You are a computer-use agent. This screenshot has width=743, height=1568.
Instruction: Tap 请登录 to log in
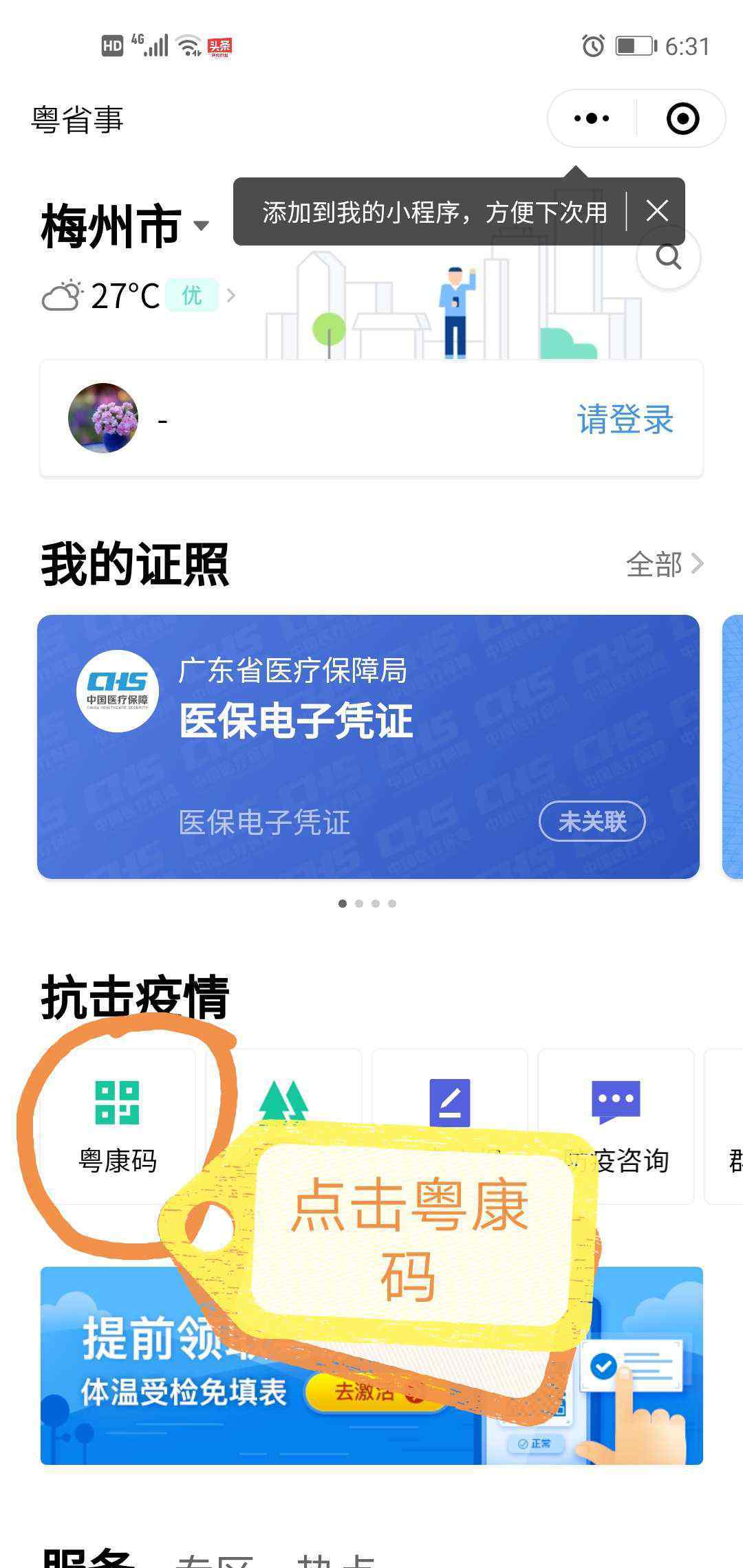625,419
